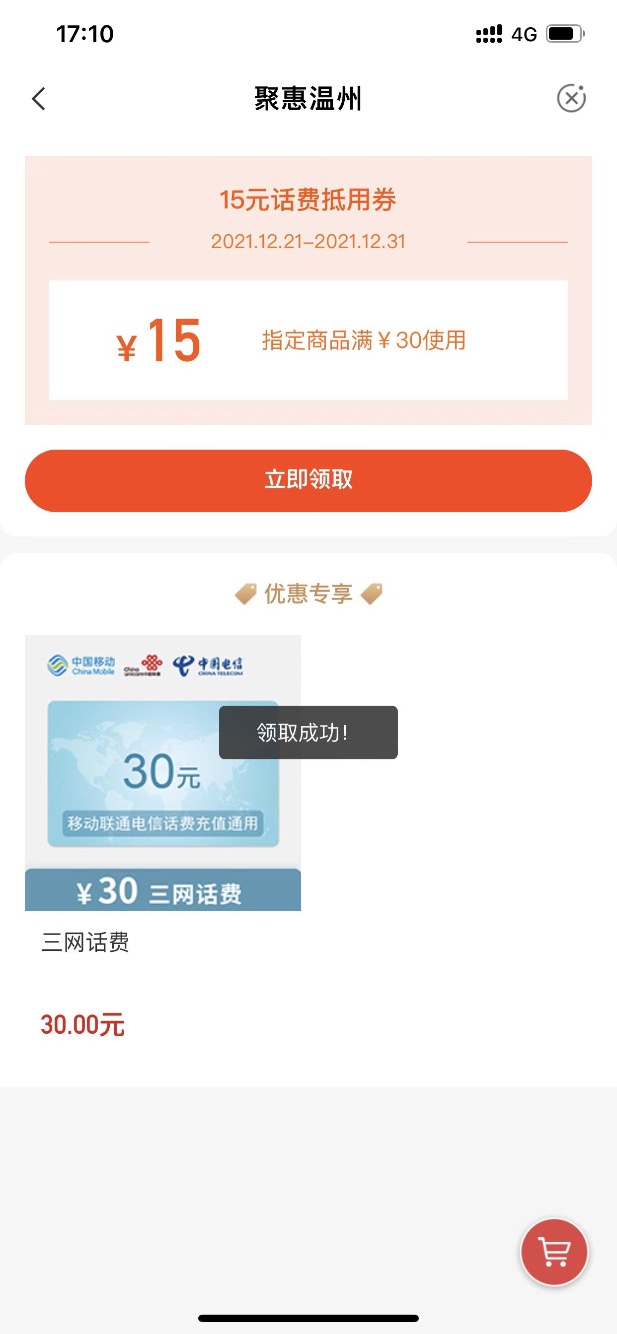The width and height of the screenshot is (617, 1334).
Task: Open the shopping cart button
Action: coord(554,1251)
